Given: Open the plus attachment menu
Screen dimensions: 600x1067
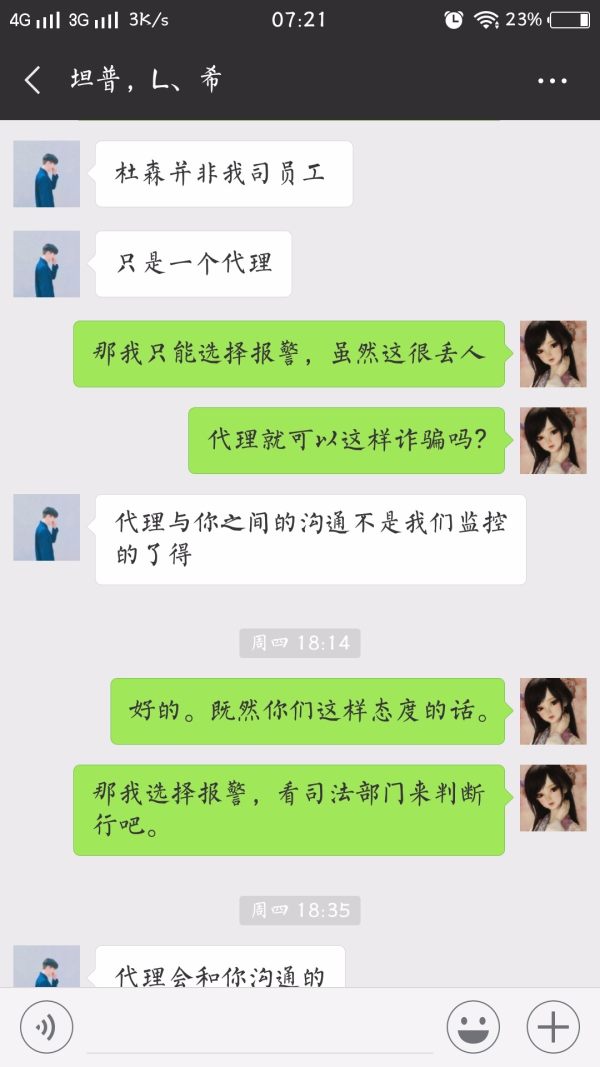Looking at the screenshot, I should point(553,1027).
